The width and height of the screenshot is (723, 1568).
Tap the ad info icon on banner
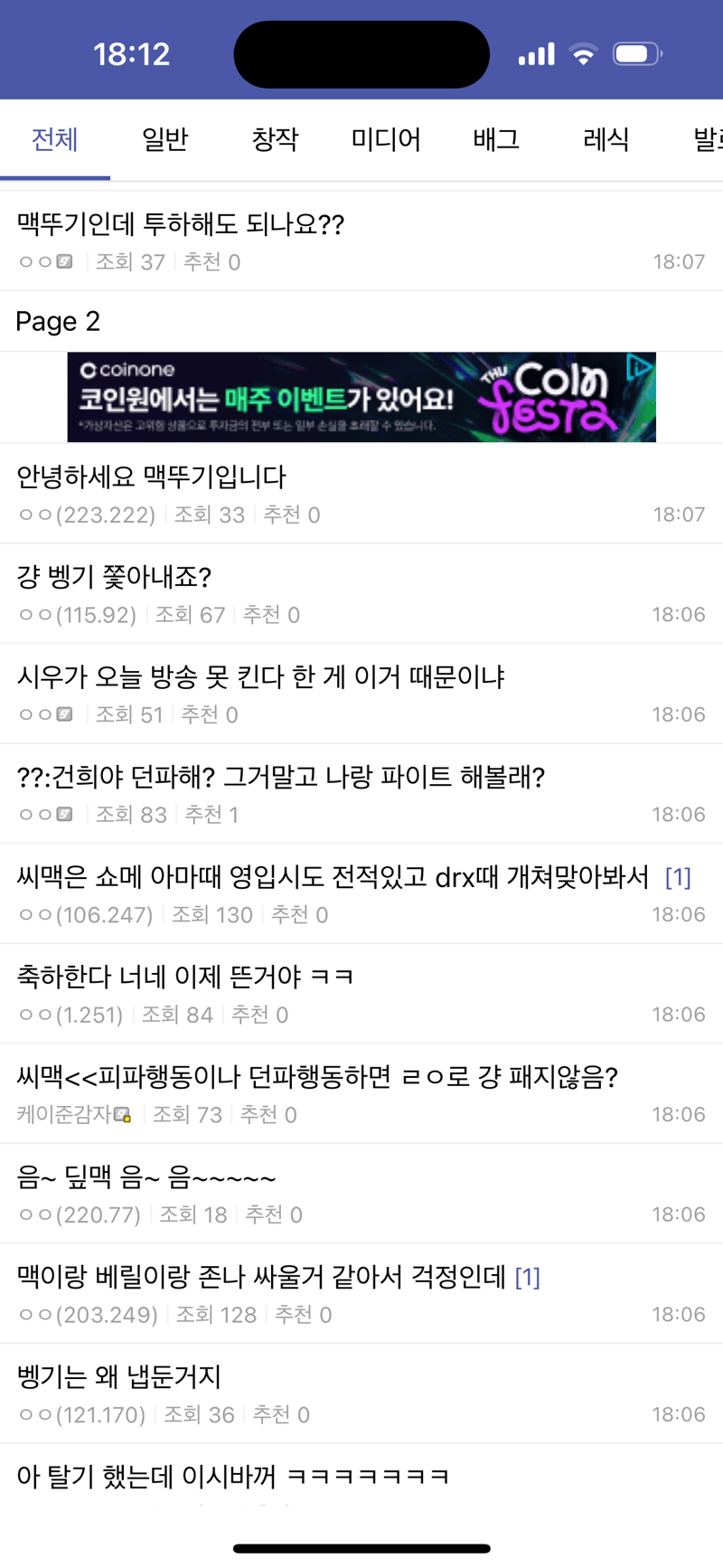point(640,367)
